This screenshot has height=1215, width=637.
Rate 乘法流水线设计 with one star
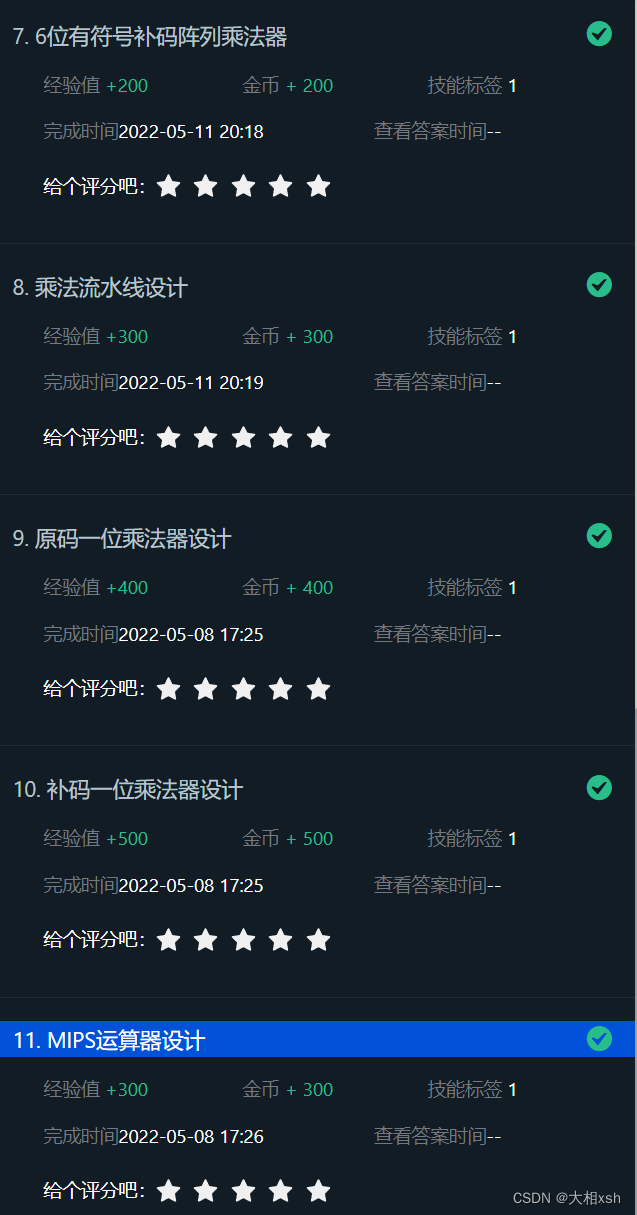click(168, 437)
